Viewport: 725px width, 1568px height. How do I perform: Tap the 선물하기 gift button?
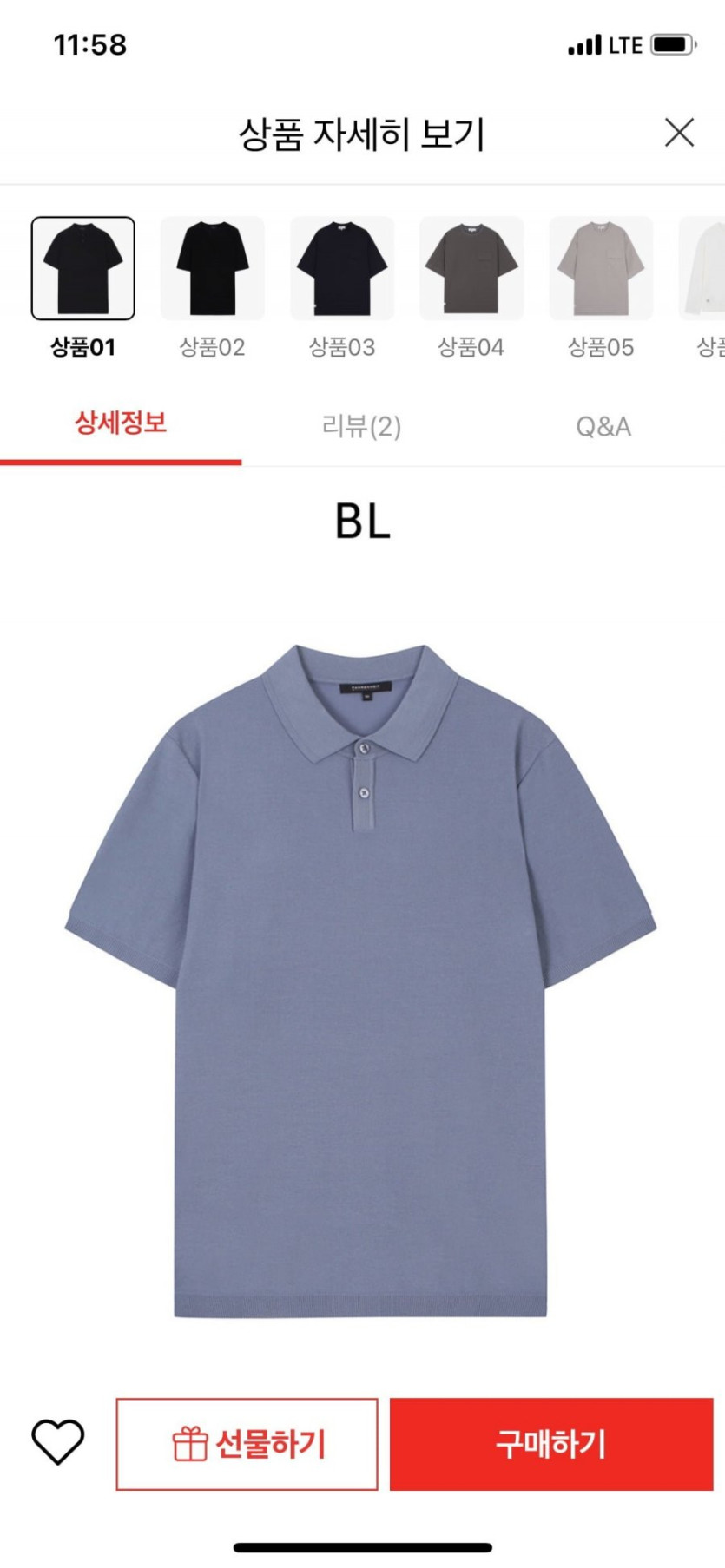247,1444
